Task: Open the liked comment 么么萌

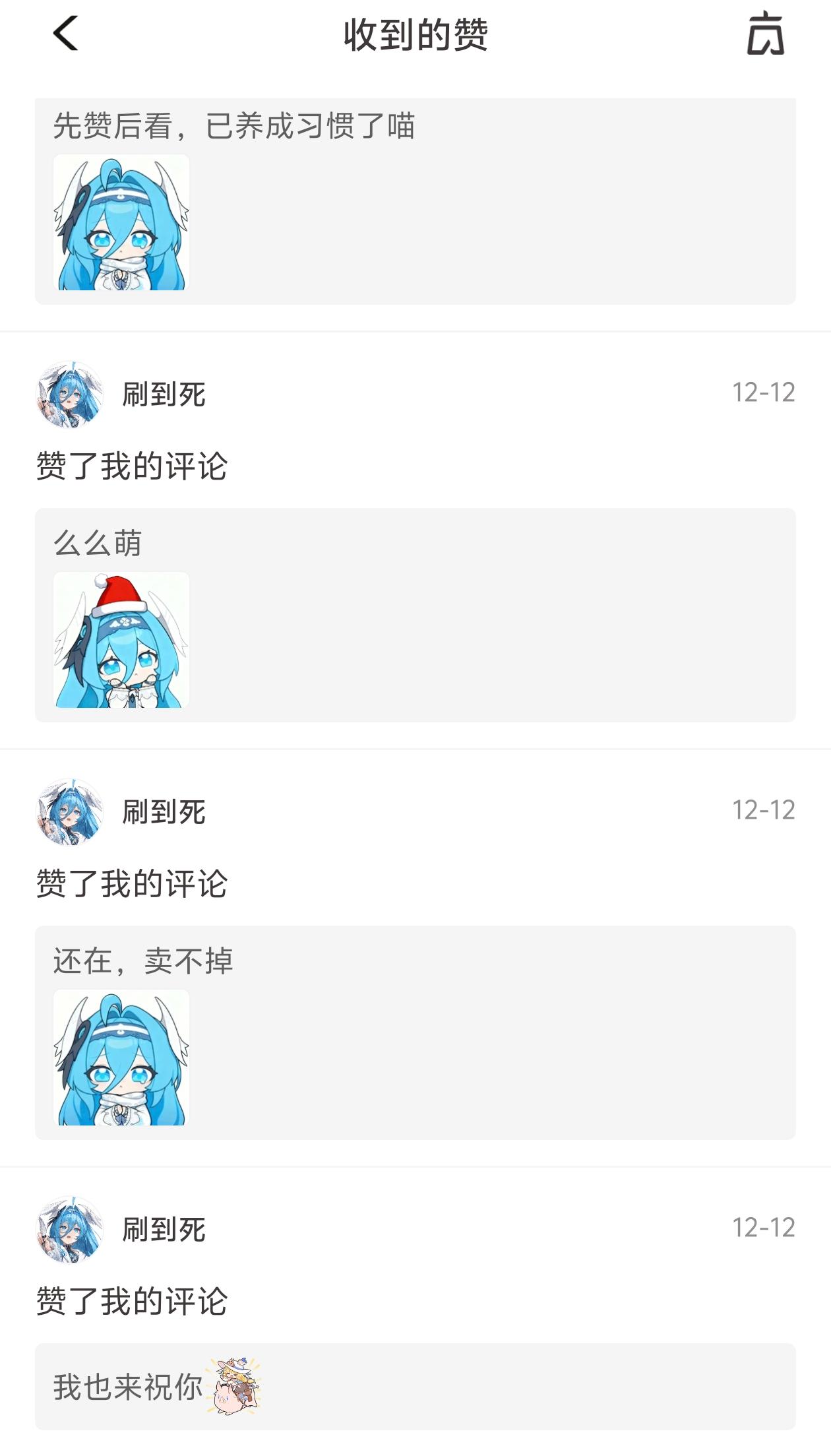Action: click(x=415, y=614)
